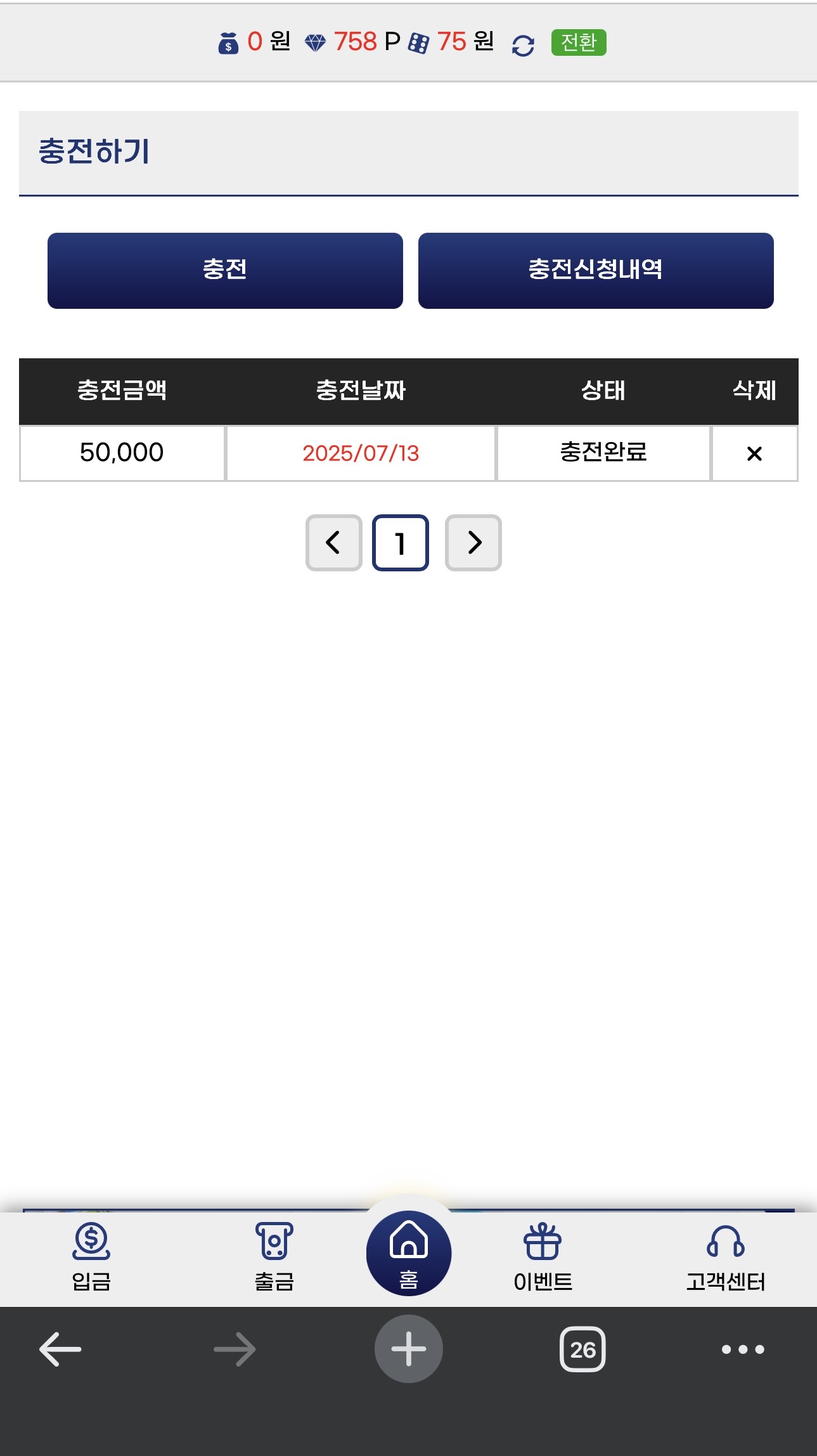View 충전신청내역 history
This screenshot has width=817, height=1456.
tap(596, 271)
